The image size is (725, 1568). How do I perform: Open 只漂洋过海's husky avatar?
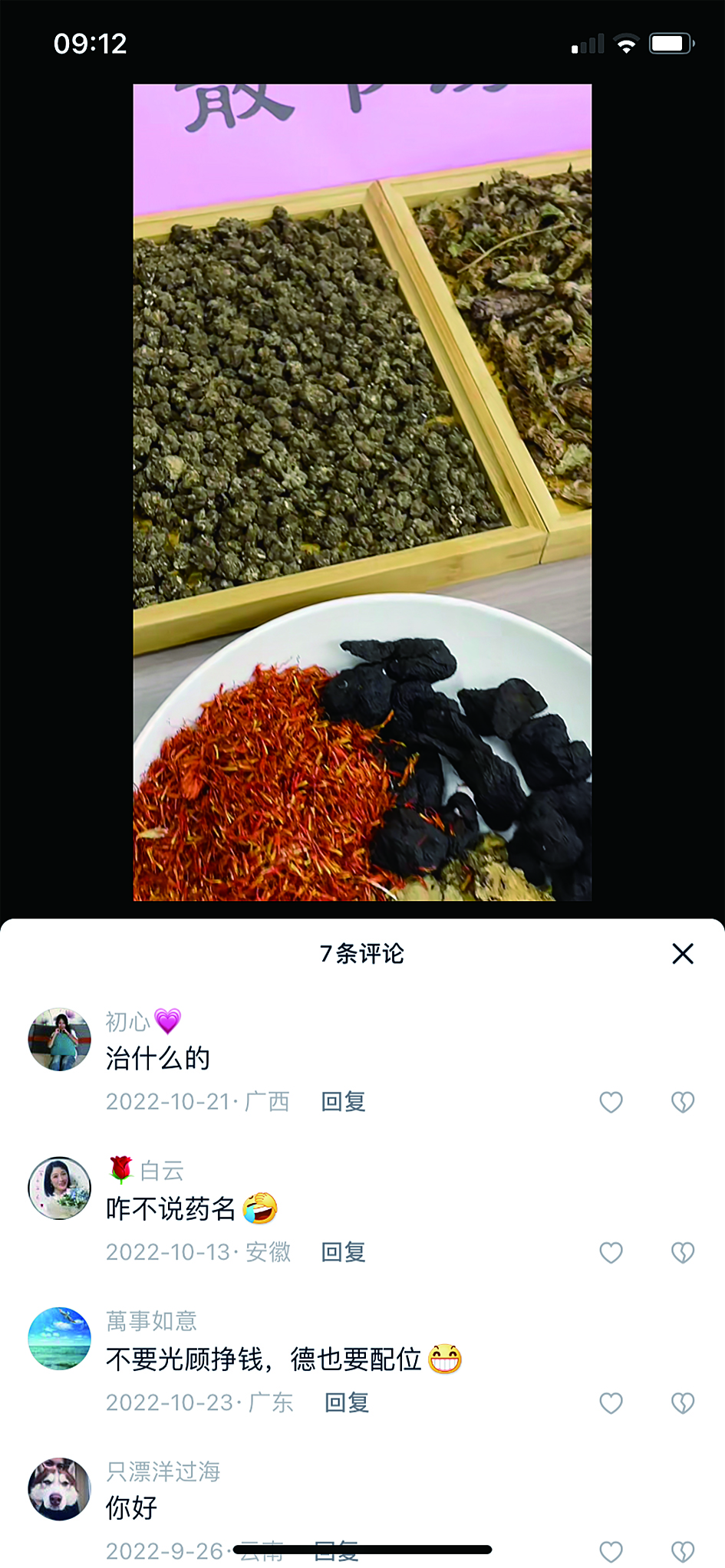click(x=60, y=1488)
